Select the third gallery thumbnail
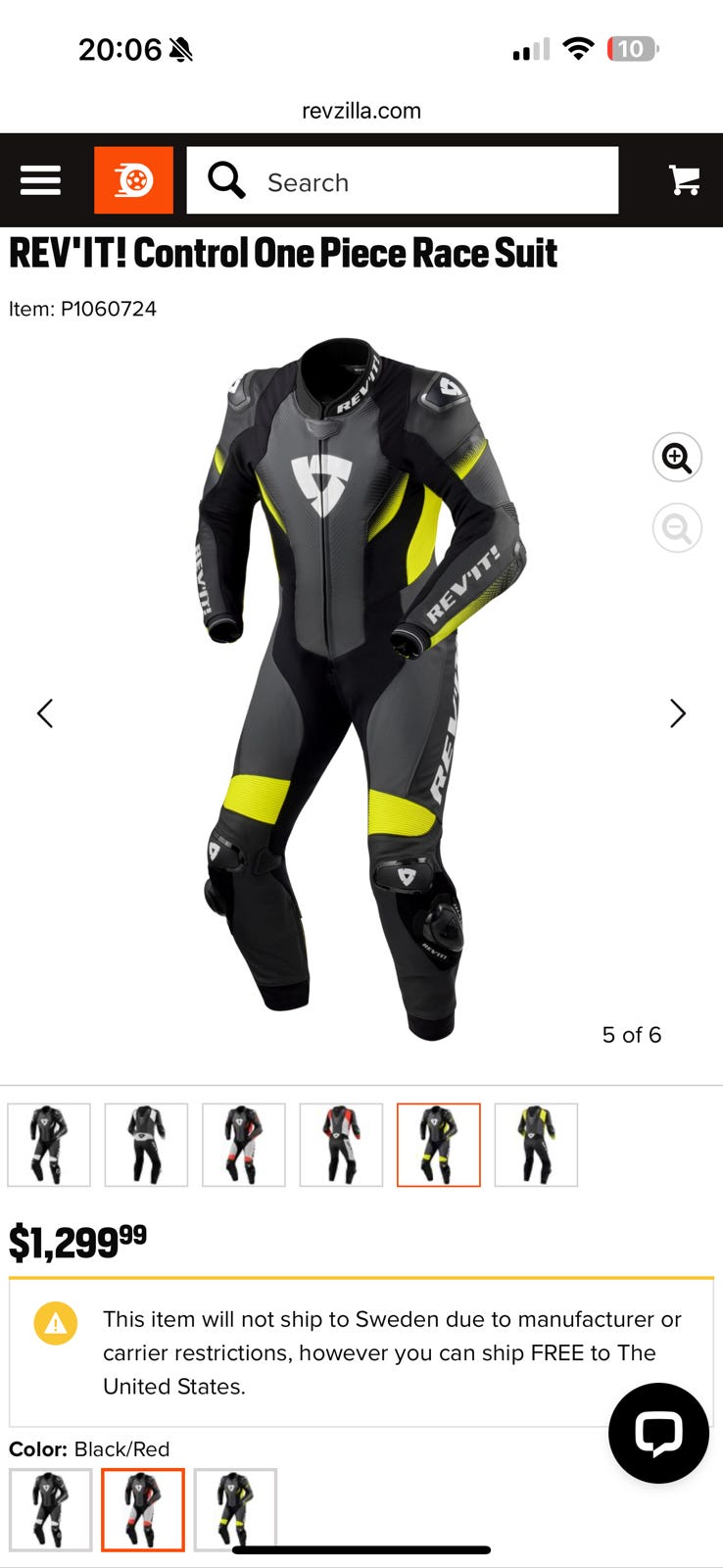Viewport: 723px width, 1568px height. 244,1145
